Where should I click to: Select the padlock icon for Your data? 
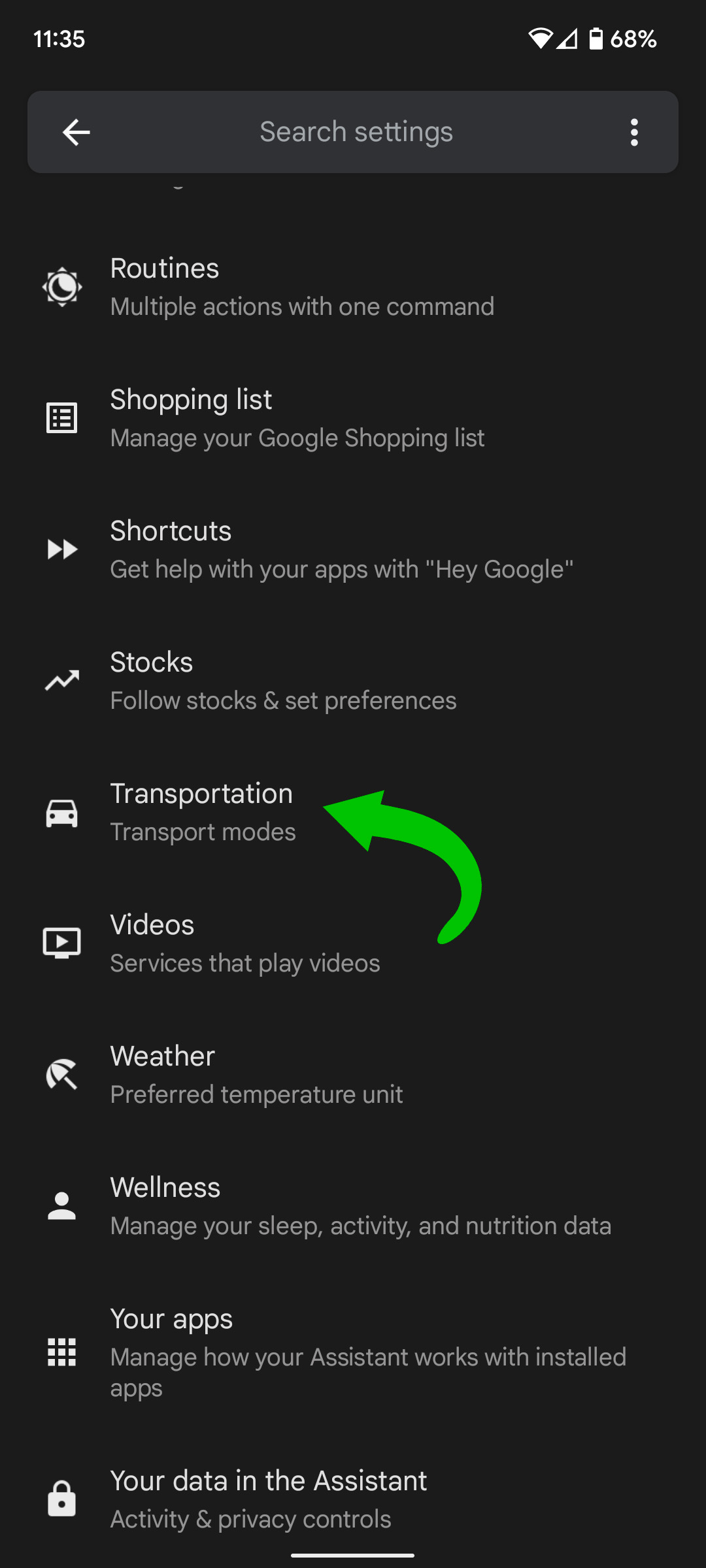[x=63, y=1497]
